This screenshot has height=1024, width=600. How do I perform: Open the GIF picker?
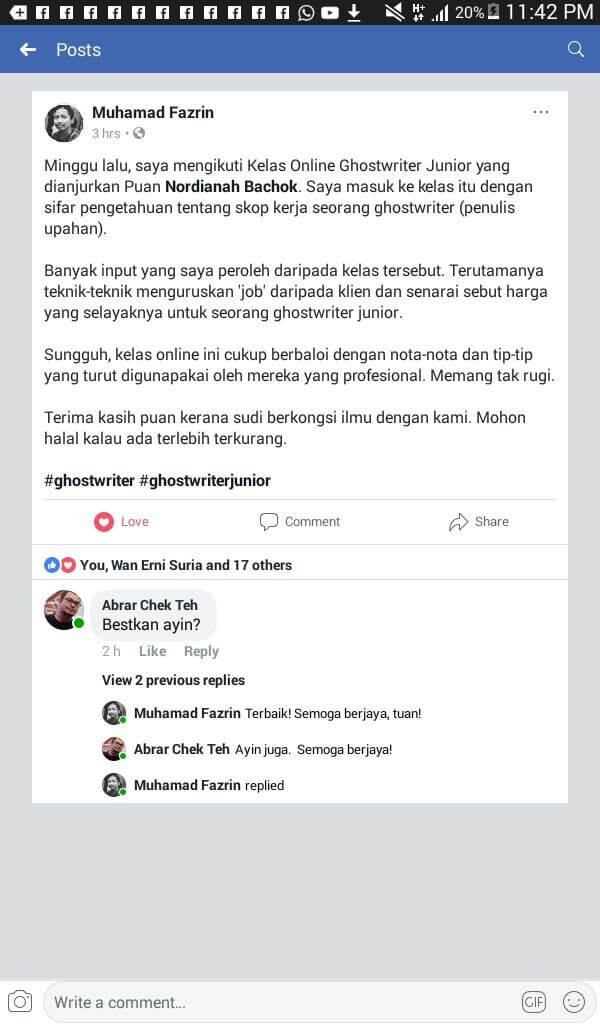tap(533, 1001)
